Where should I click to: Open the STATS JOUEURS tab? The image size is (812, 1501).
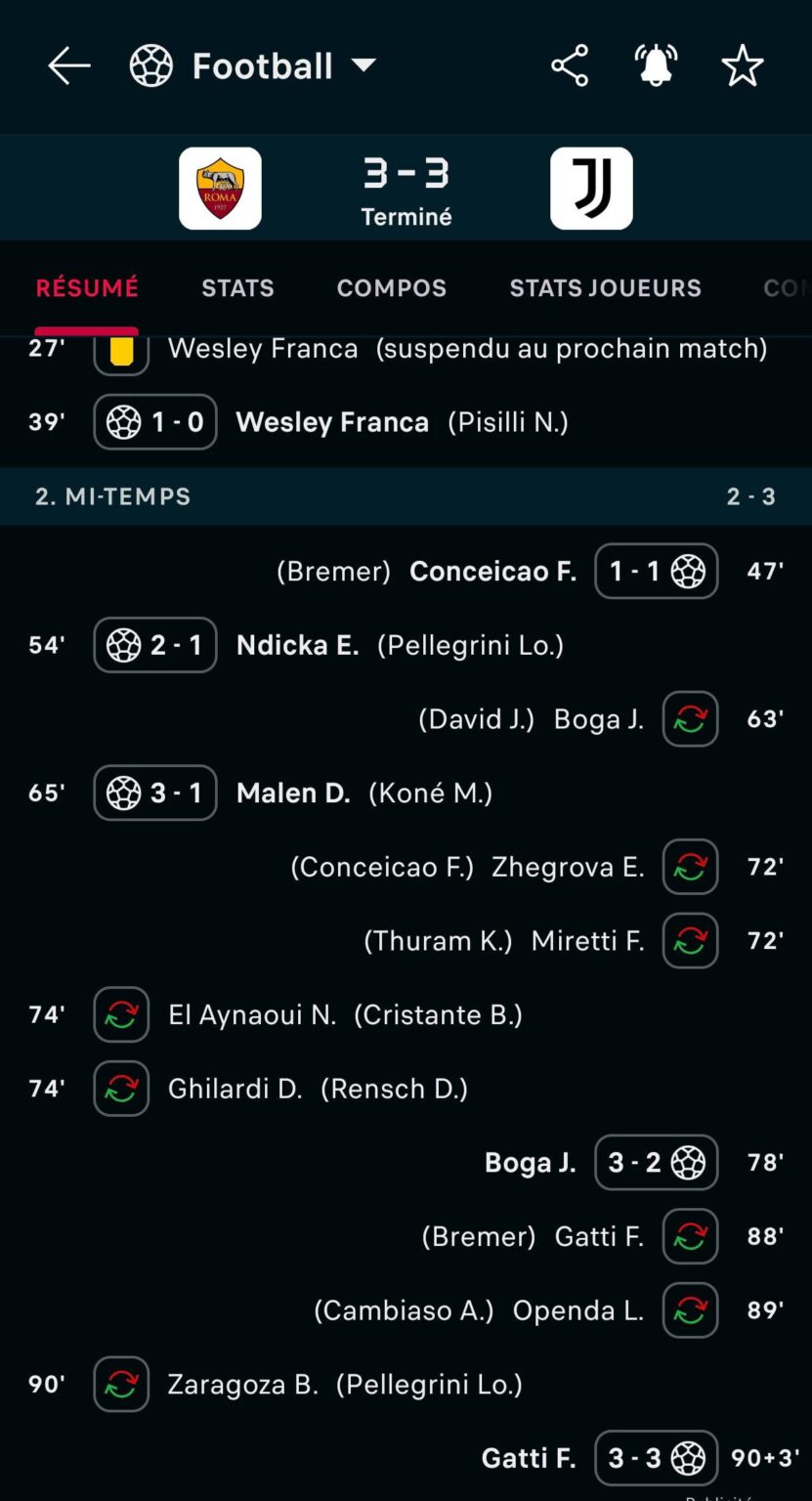pos(604,287)
